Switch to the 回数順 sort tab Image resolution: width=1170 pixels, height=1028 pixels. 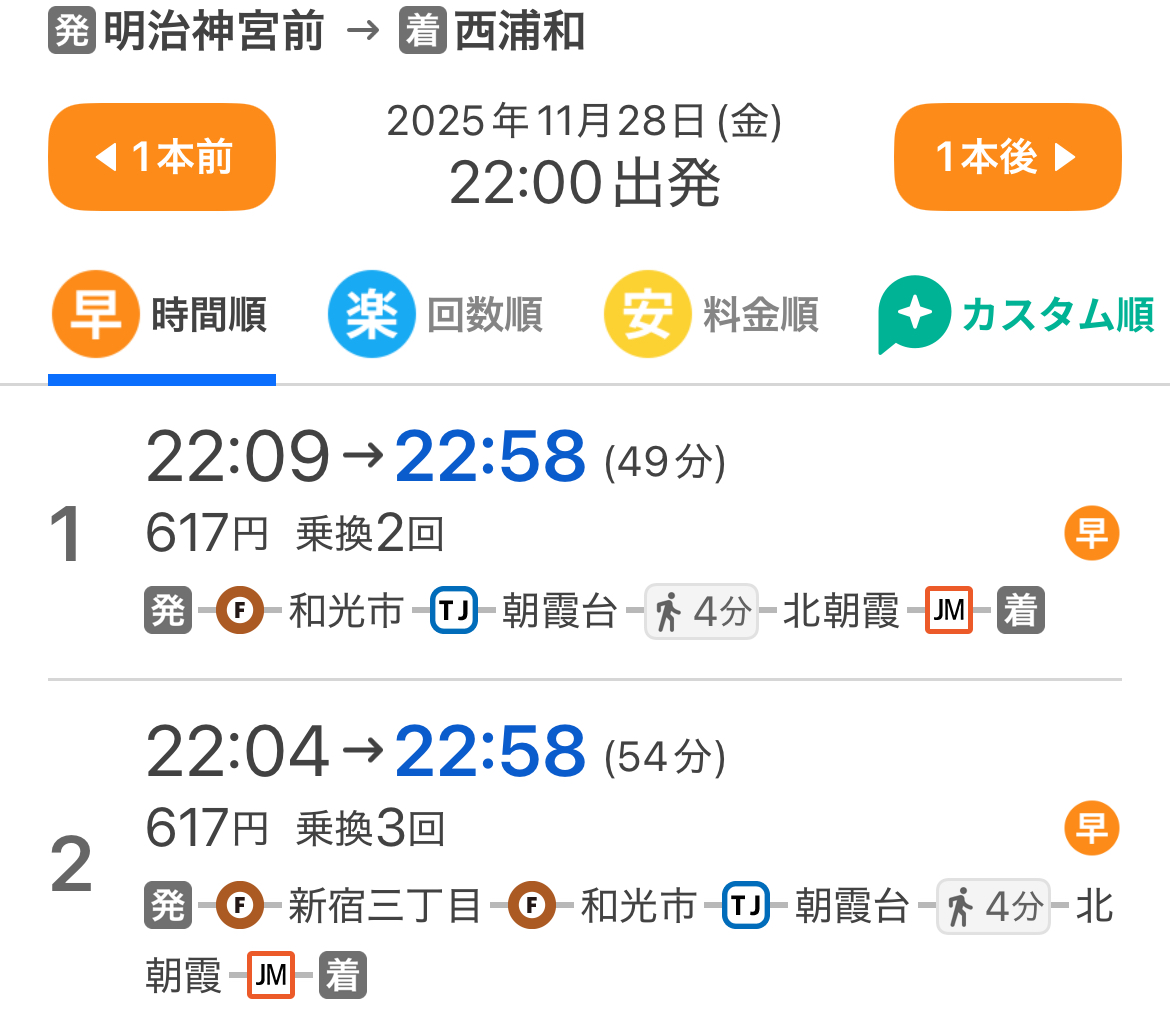point(436,316)
